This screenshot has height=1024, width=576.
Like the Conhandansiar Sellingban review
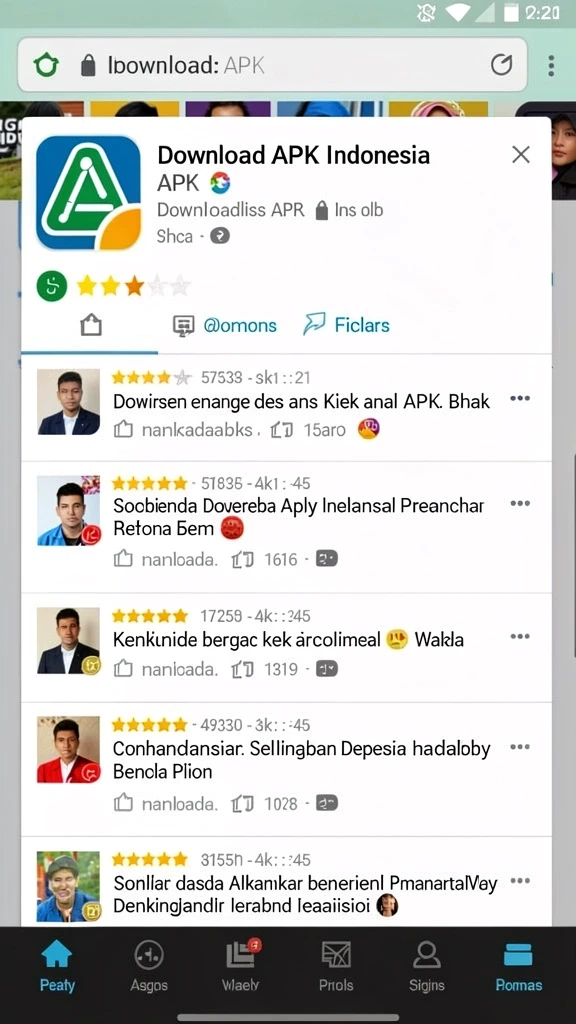click(x=123, y=803)
